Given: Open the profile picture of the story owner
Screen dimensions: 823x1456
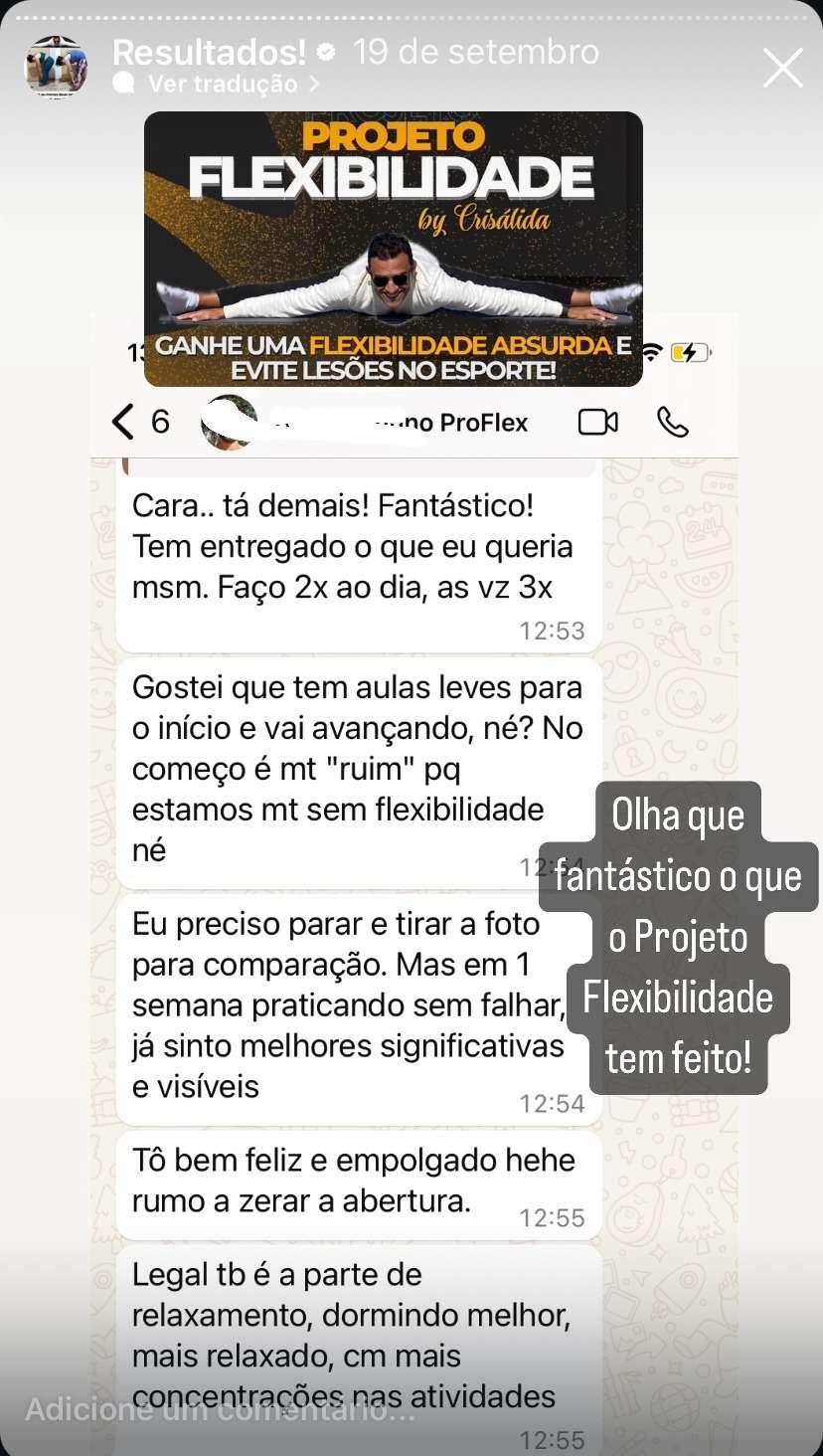Looking at the screenshot, I should coord(56,66).
